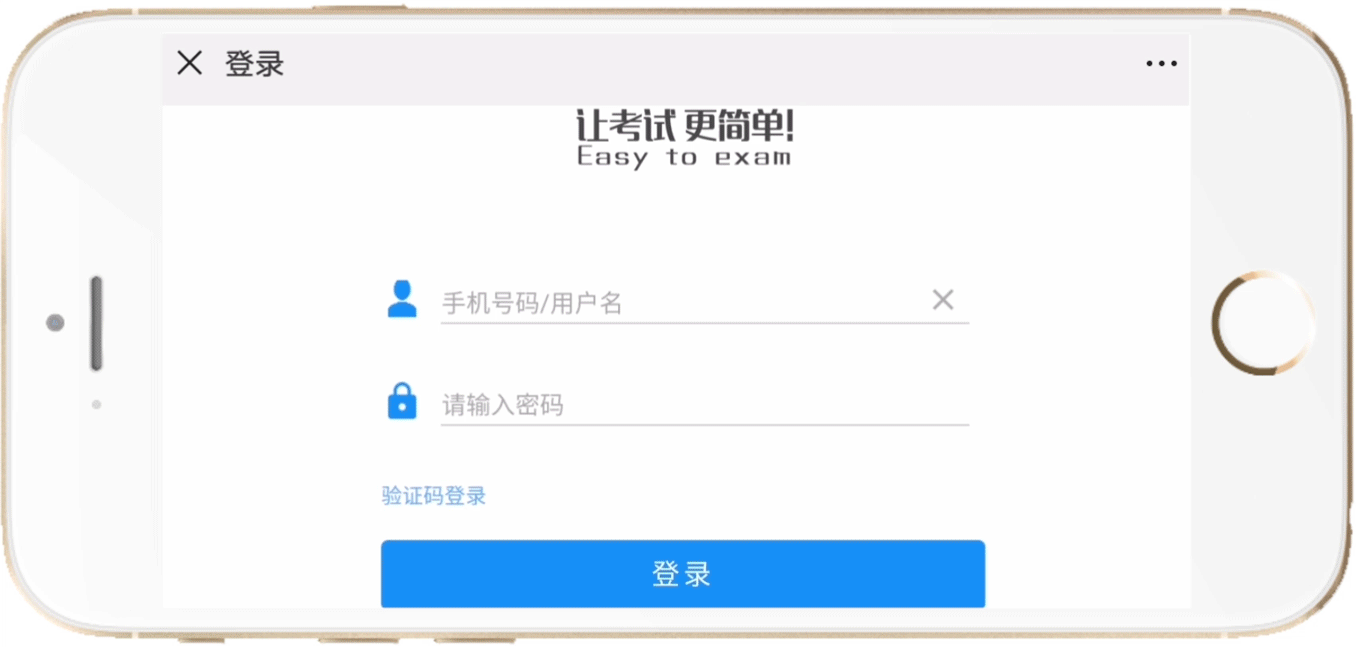Close the login page
The height and width of the screenshot is (647, 1356).
point(189,64)
